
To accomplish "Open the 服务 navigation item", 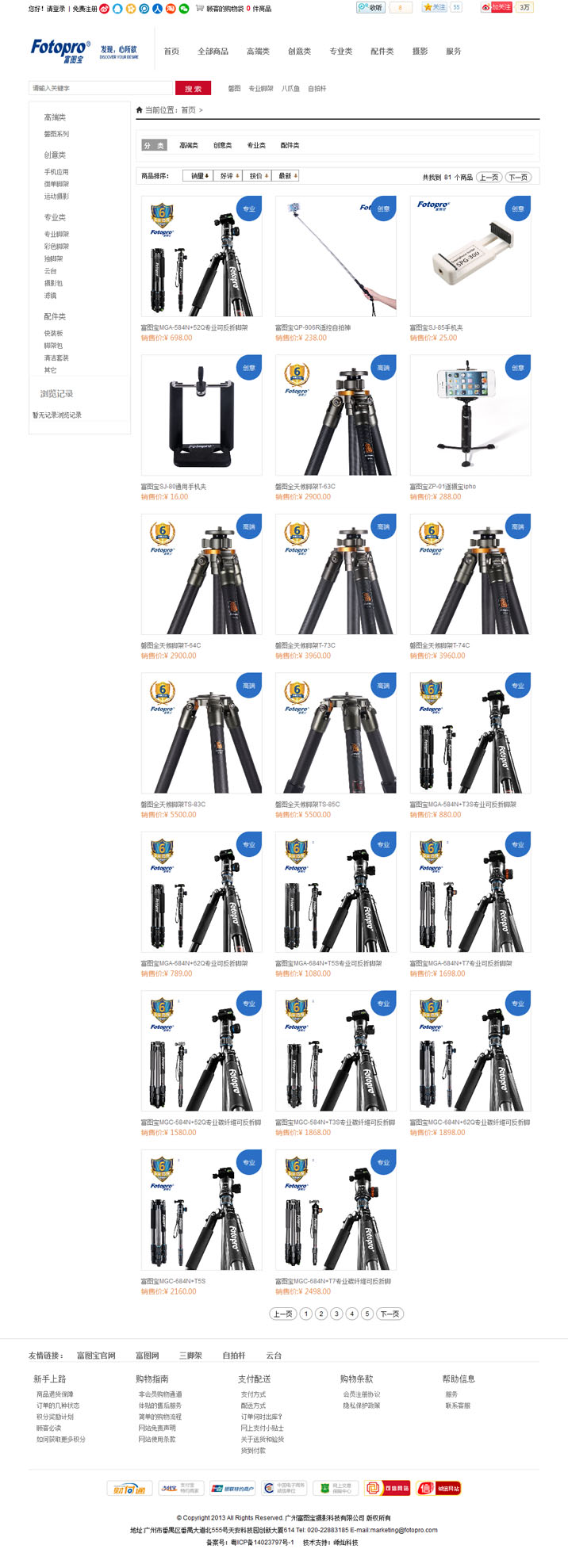I will [x=453, y=52].
